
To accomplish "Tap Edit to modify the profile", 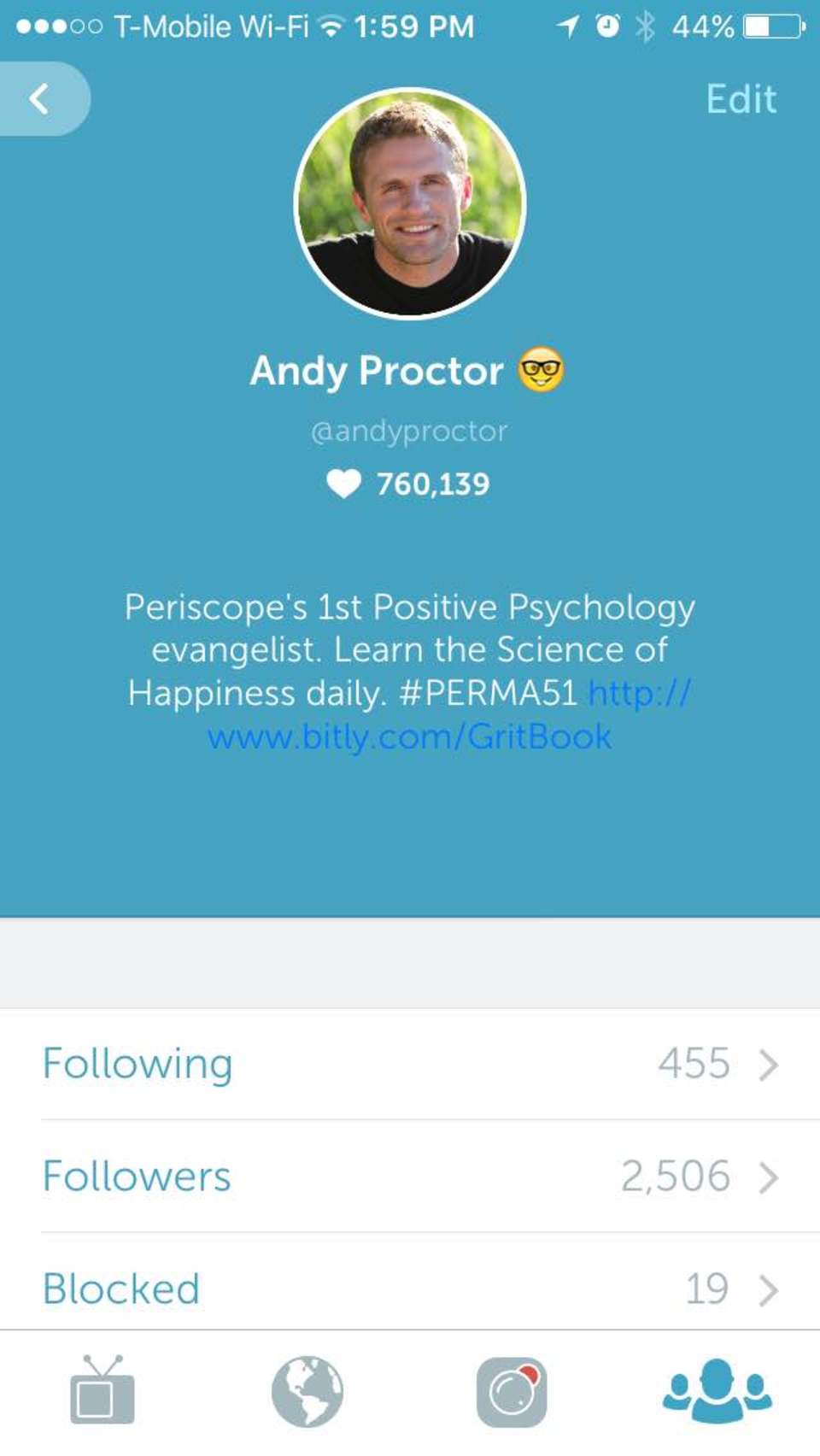I will pyautogui.click(x=741, y=99).
